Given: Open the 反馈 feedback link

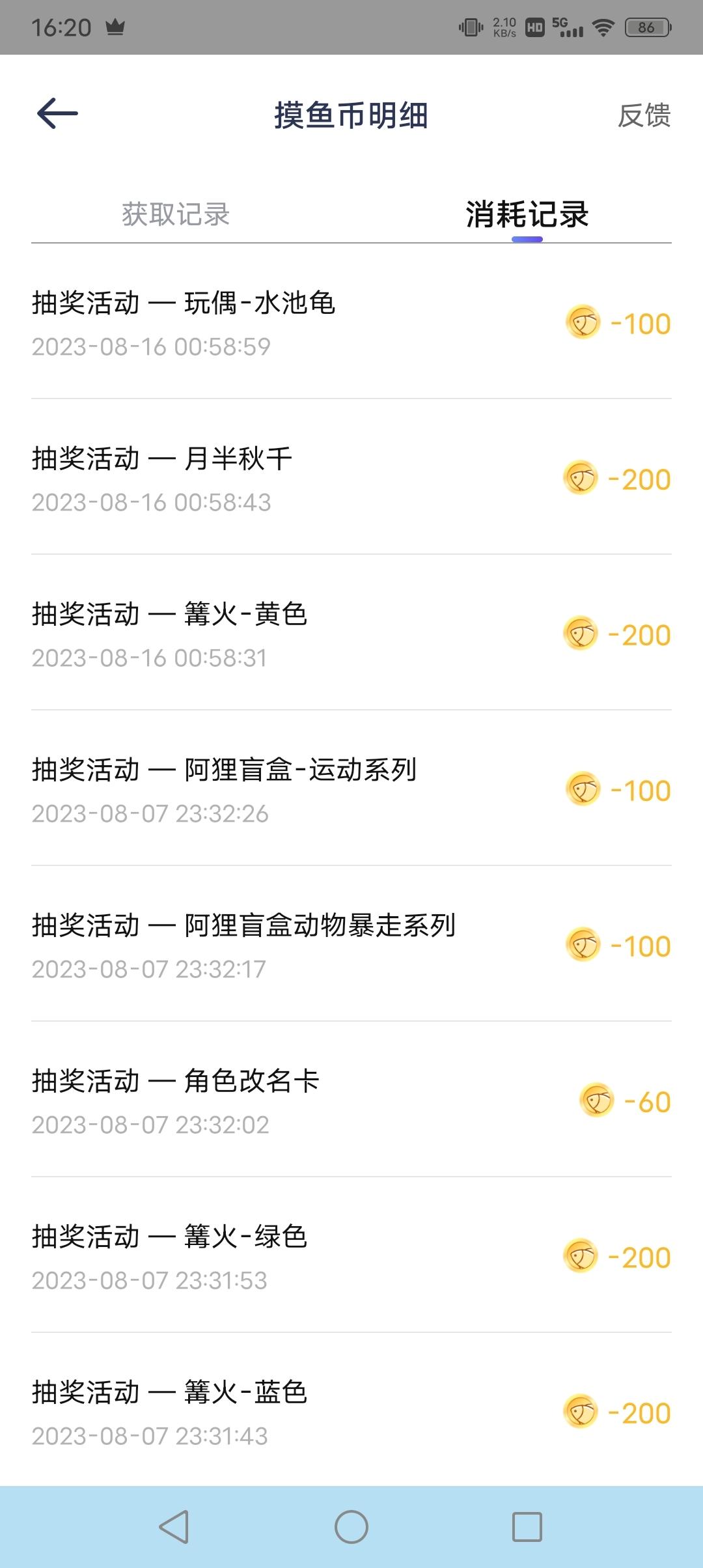Looking at the screenshot, I should pyautogui.click(x=644, y=115).
